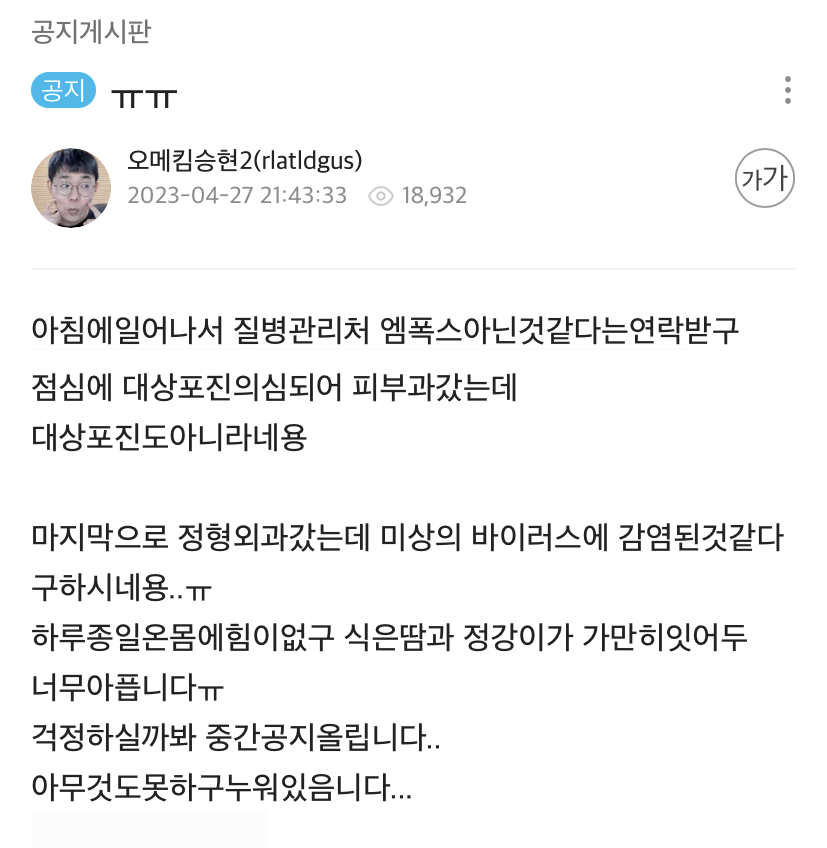Open the post's three-dot overflow menu

point(788,90)
